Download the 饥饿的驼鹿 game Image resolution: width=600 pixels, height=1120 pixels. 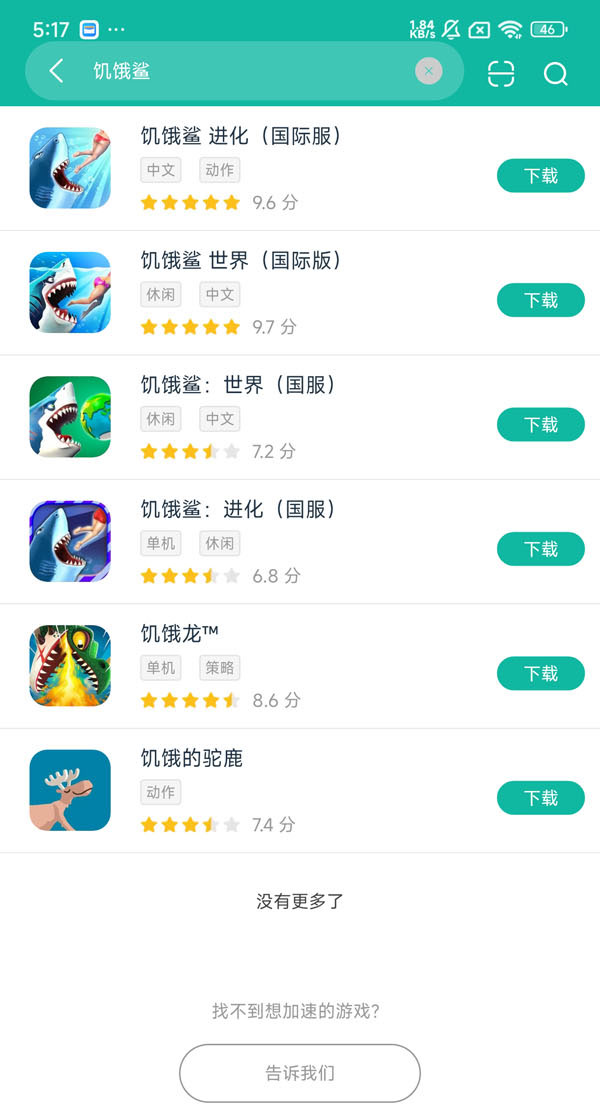[x=540, y=798]
